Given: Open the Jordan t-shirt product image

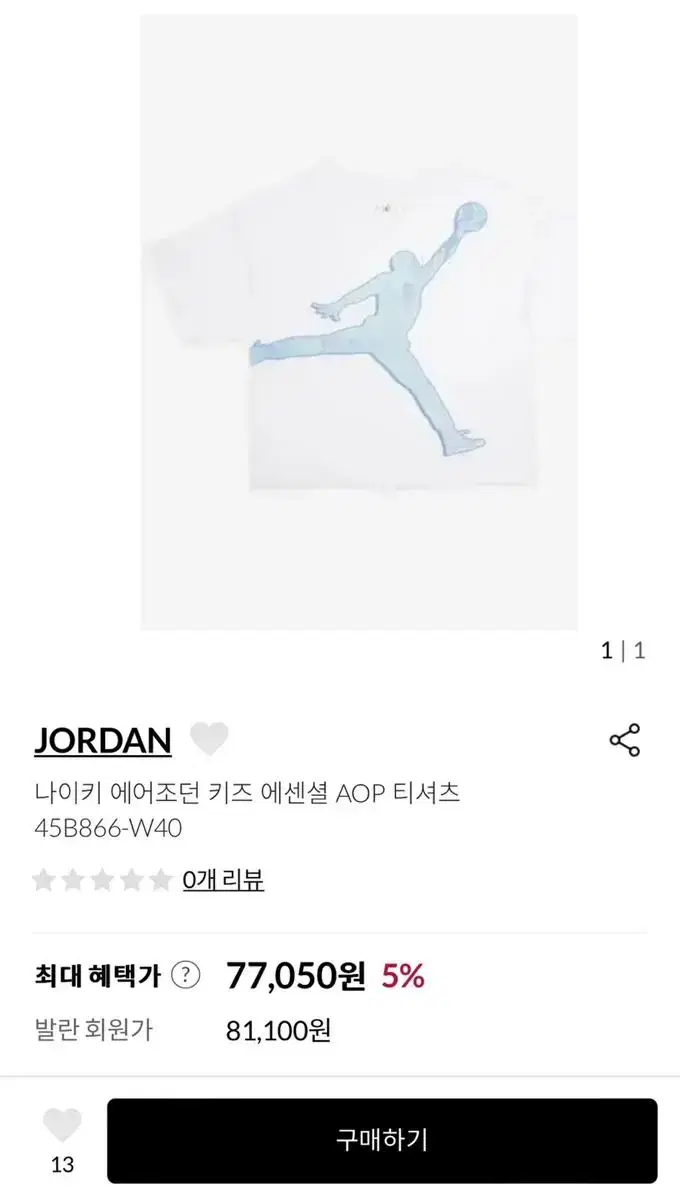Looking at the screenshot, I should [x=358, y=320].
